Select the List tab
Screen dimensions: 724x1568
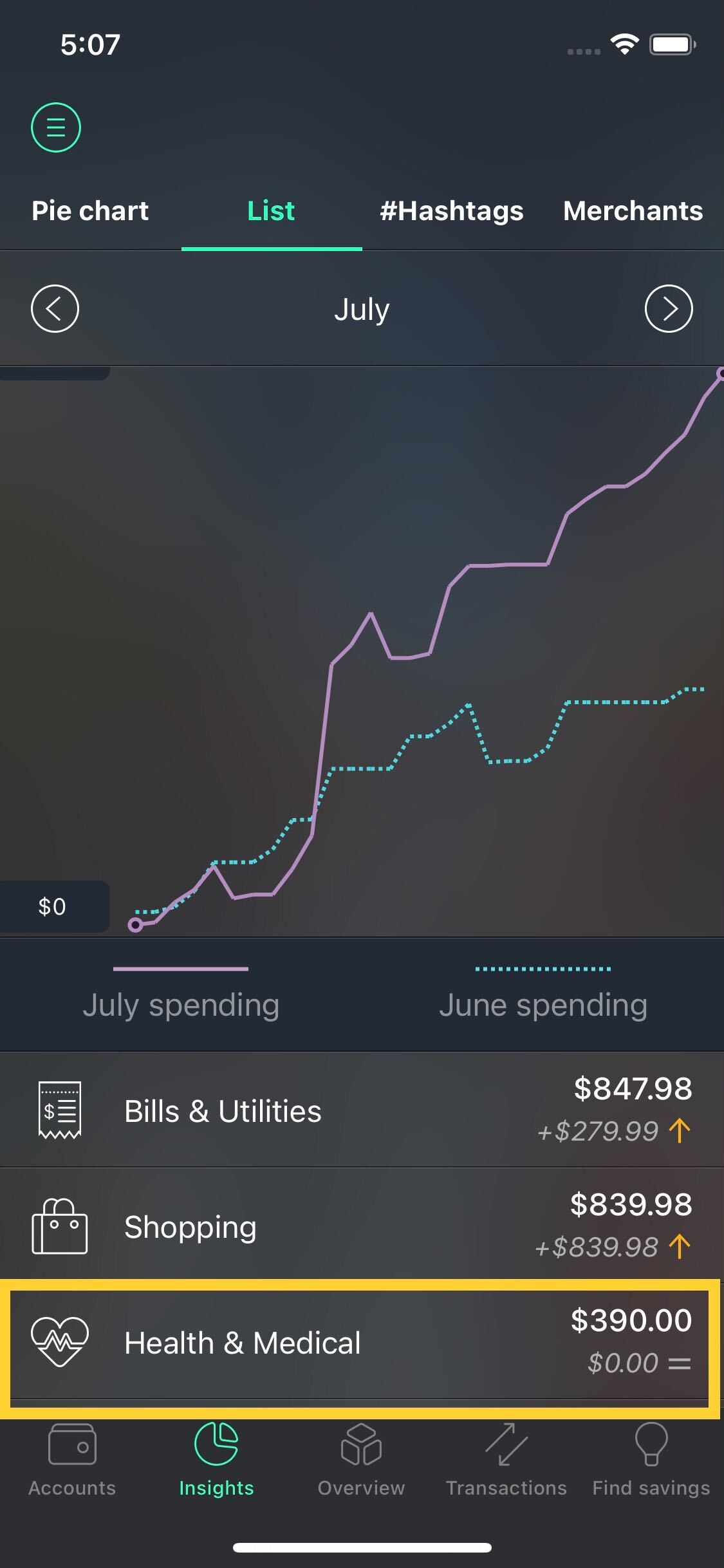click(272, 211)
